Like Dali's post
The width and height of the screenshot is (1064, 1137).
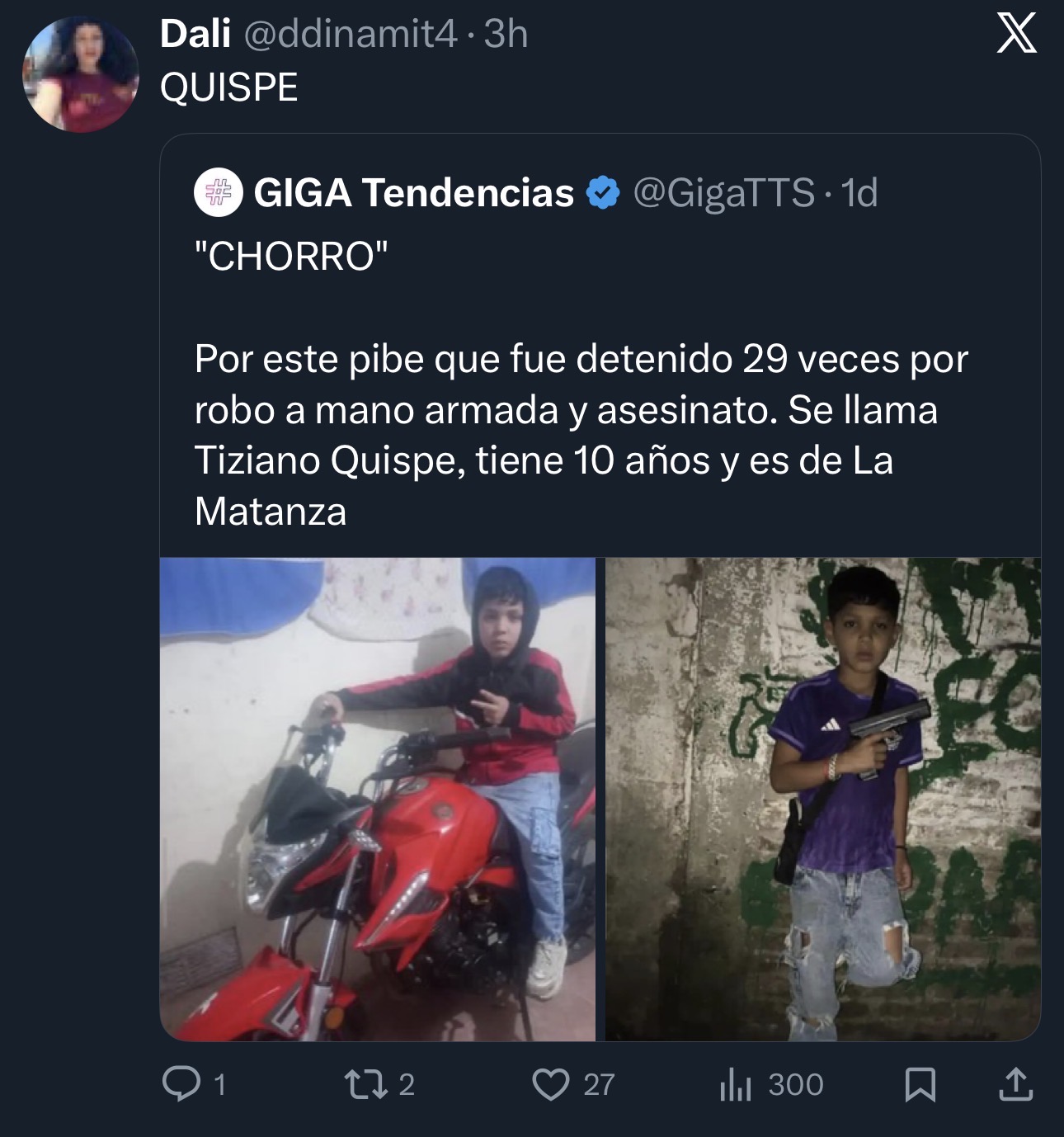[x=573, y=1084]
